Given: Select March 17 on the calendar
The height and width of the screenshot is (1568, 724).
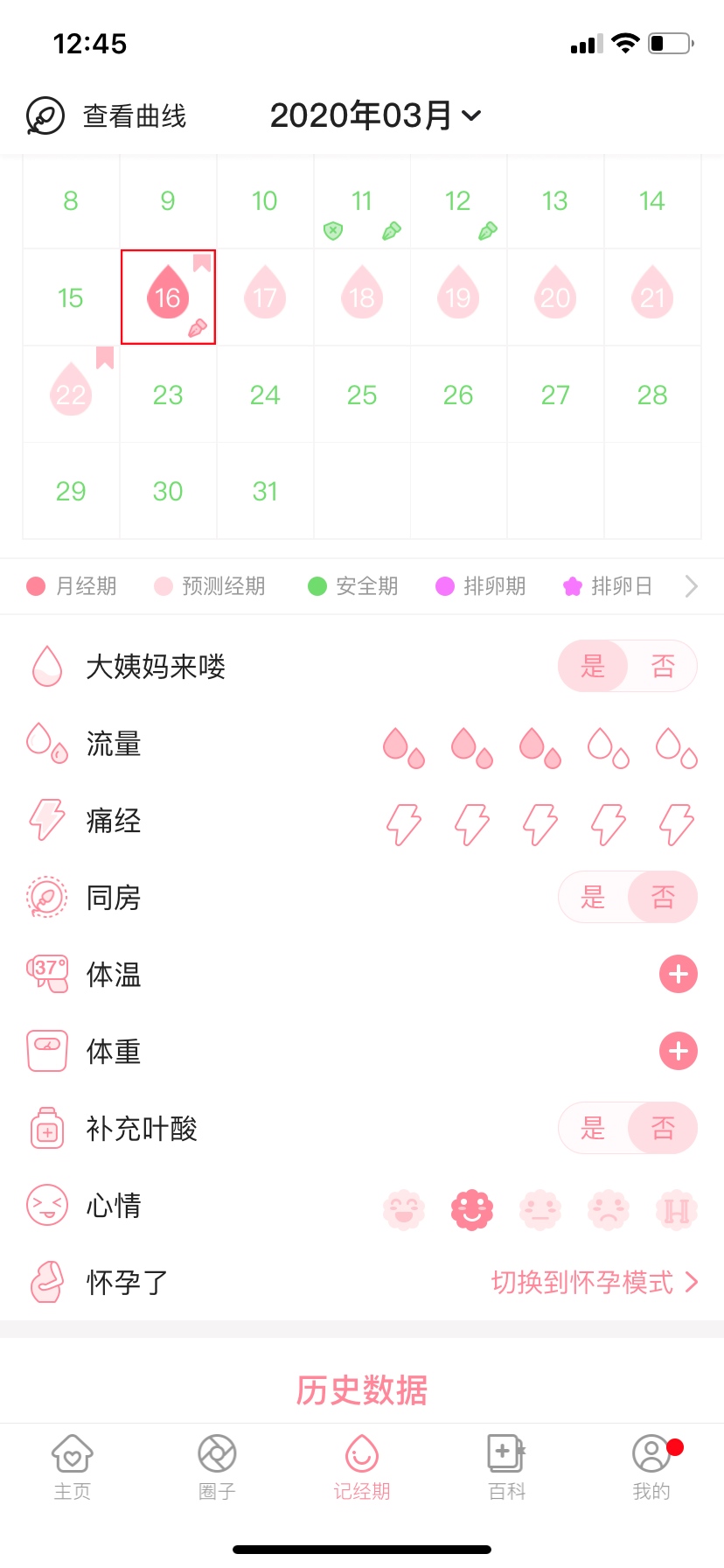Looking at the screenshot, I should click(x=265, y=297).
